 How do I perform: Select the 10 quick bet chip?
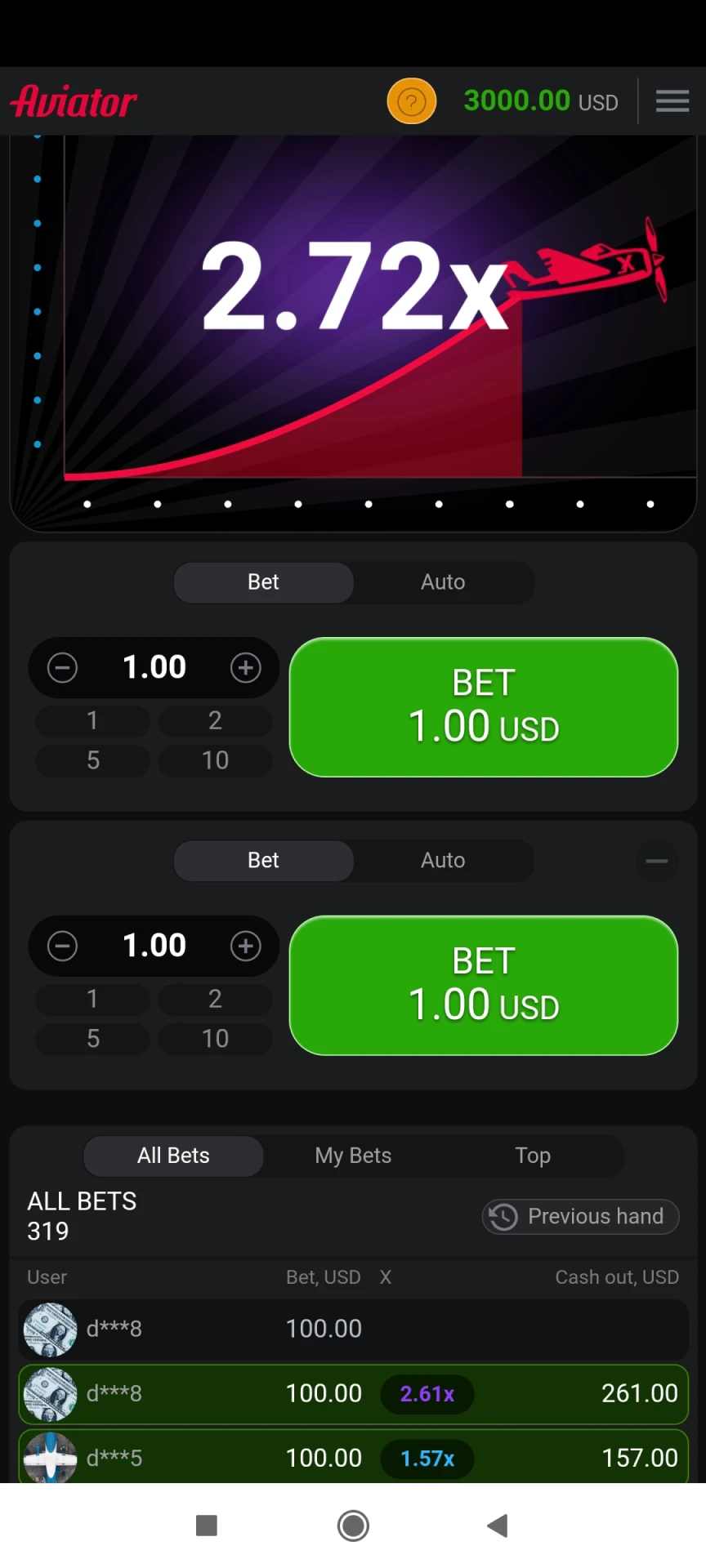(214, 759)
